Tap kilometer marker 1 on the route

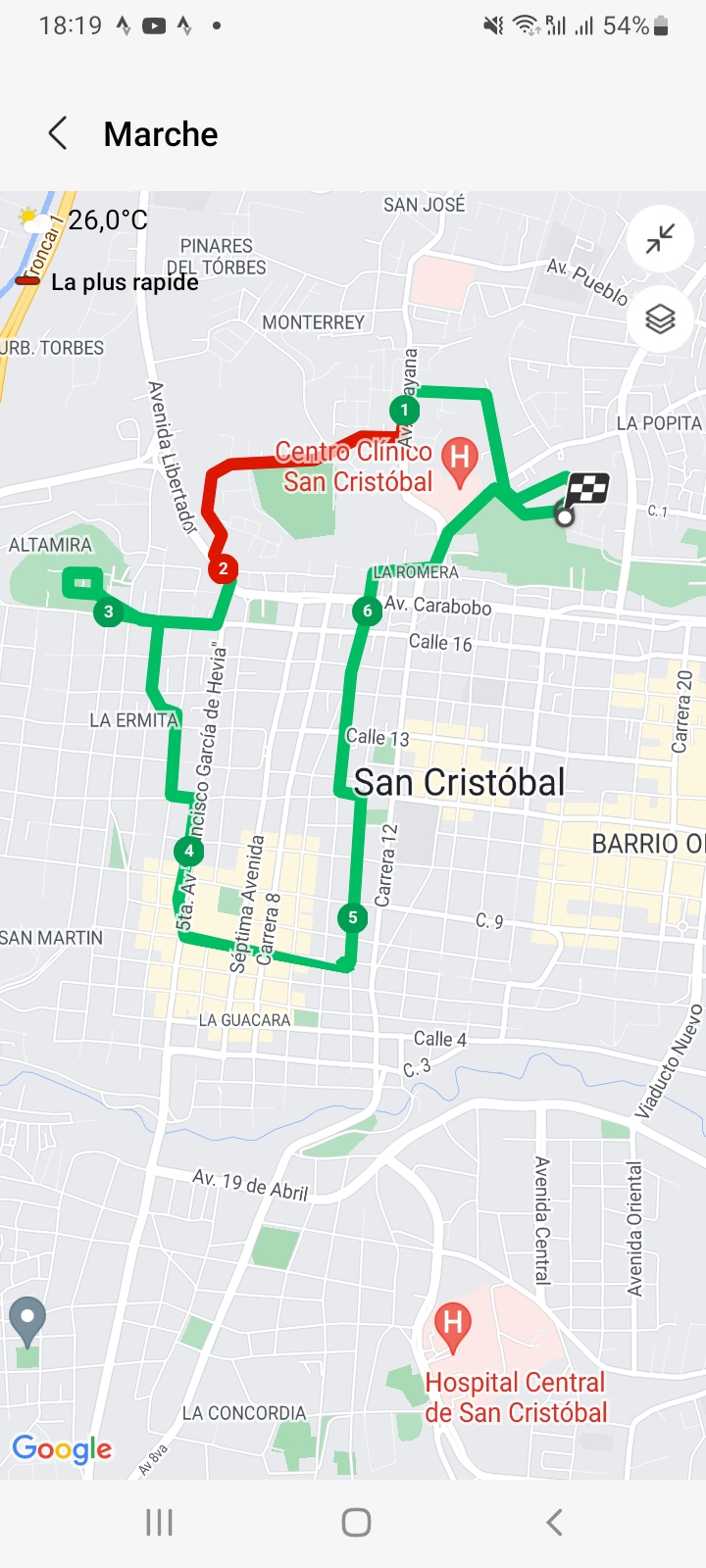[404, 410]
